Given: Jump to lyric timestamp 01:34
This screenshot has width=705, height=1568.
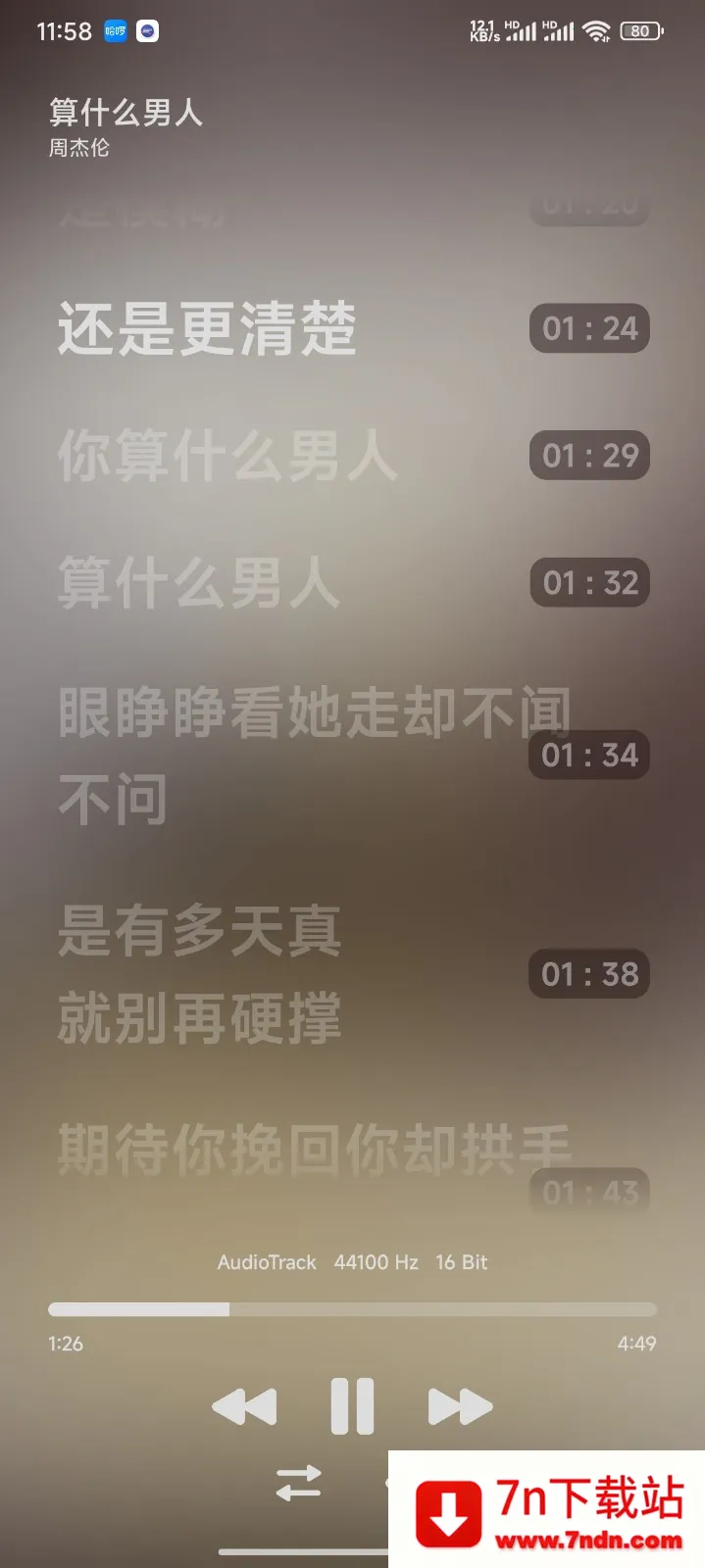Looking at the screenshot, I should (x=589, y=755).
